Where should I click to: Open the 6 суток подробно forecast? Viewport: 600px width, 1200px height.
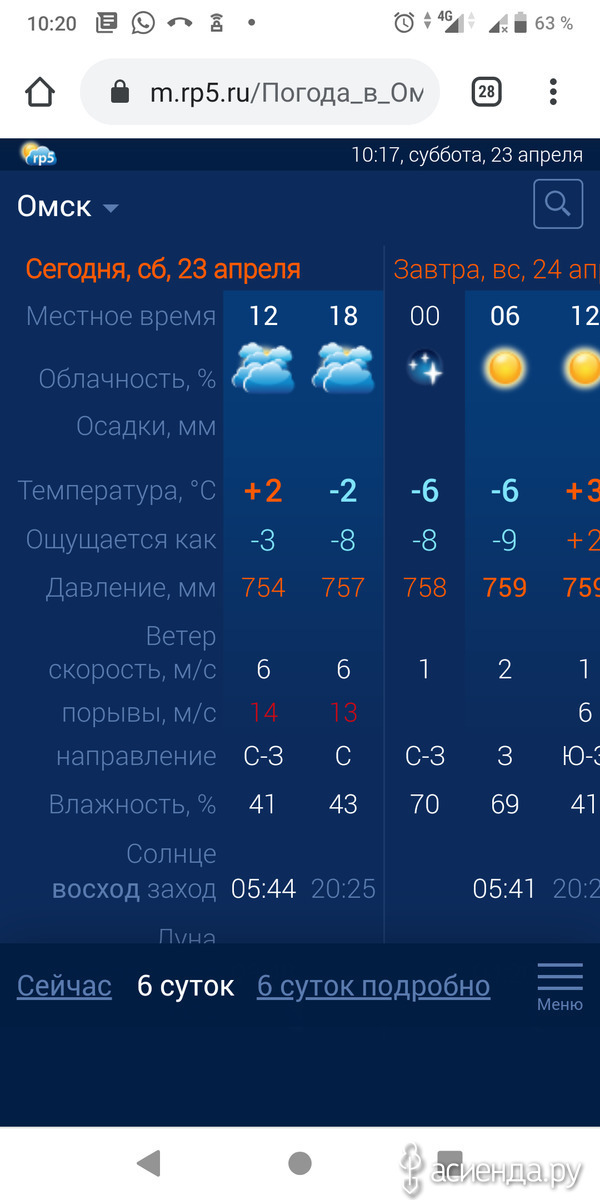coord(373,986)
